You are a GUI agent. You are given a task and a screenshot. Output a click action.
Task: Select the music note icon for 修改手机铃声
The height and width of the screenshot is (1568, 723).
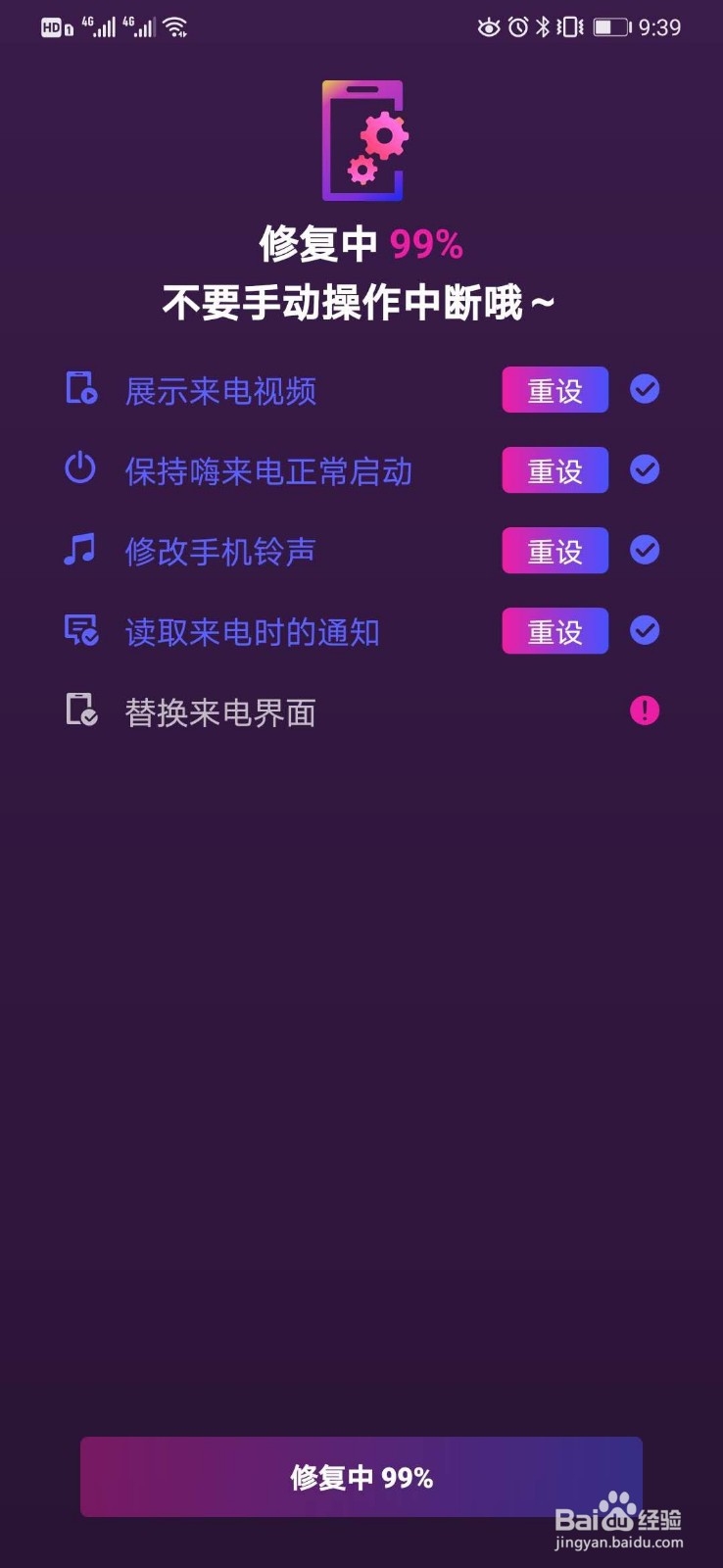pyautogui.click(x=80, y=550)
